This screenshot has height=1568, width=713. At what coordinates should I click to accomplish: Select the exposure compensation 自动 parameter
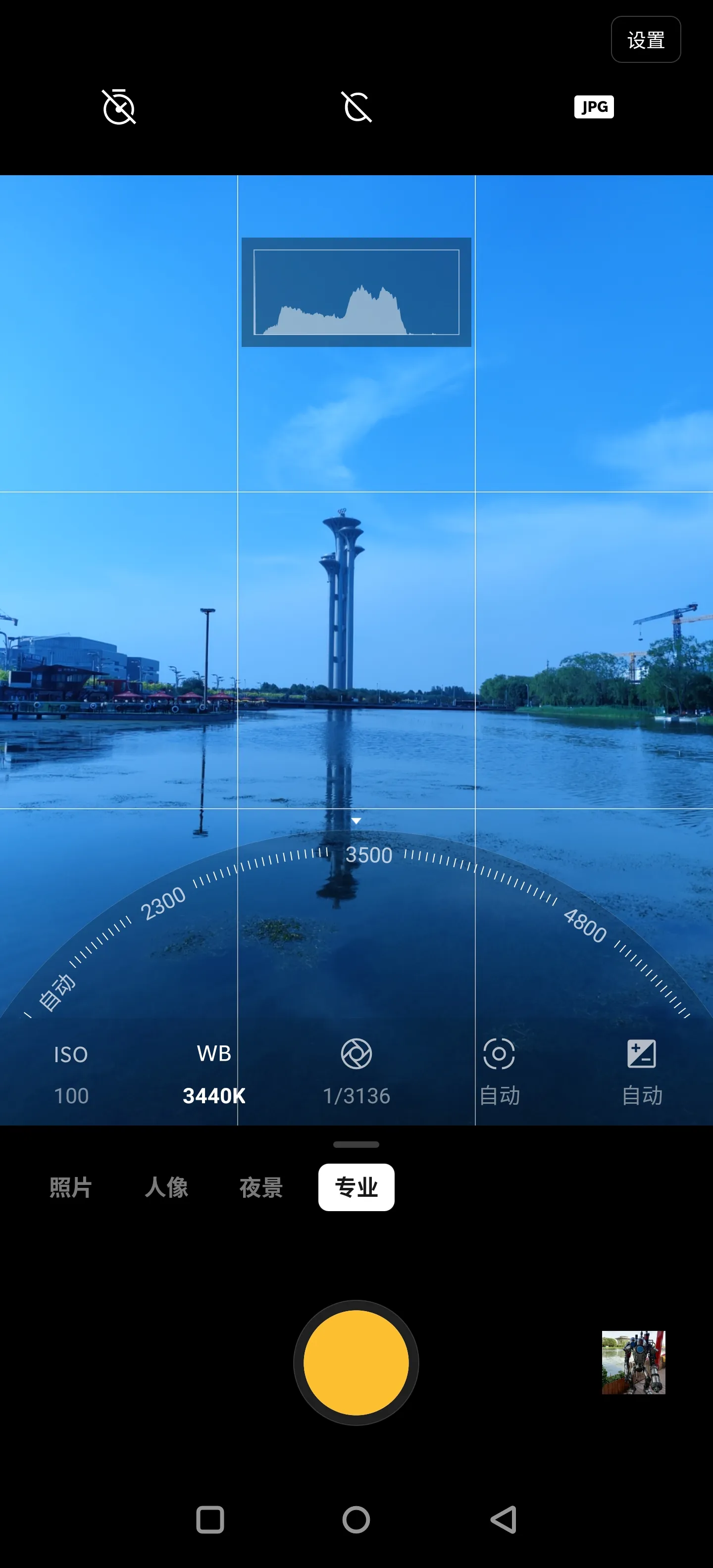[642, 1075]
